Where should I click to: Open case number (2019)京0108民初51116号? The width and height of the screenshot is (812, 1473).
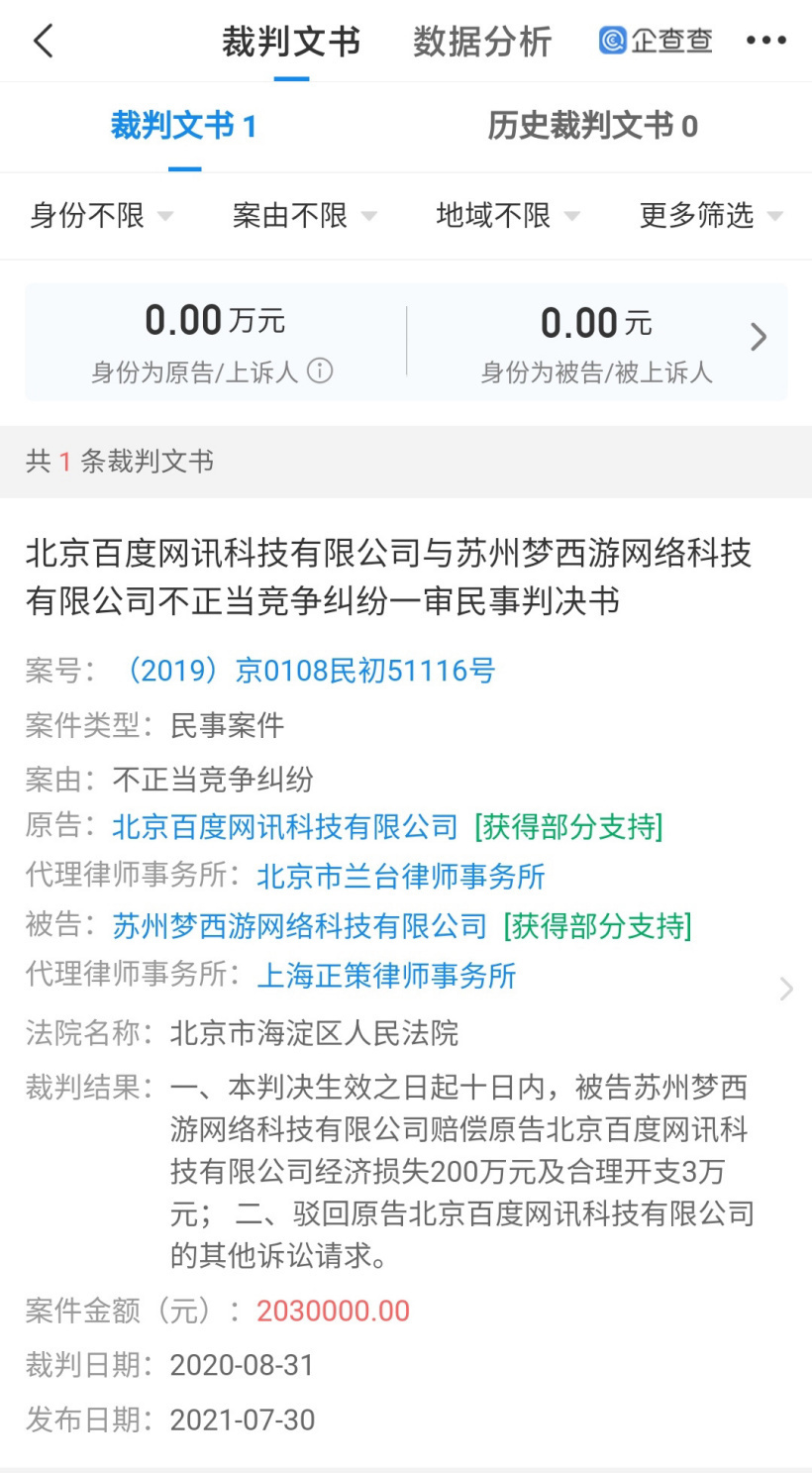click(x=305, y=671)
